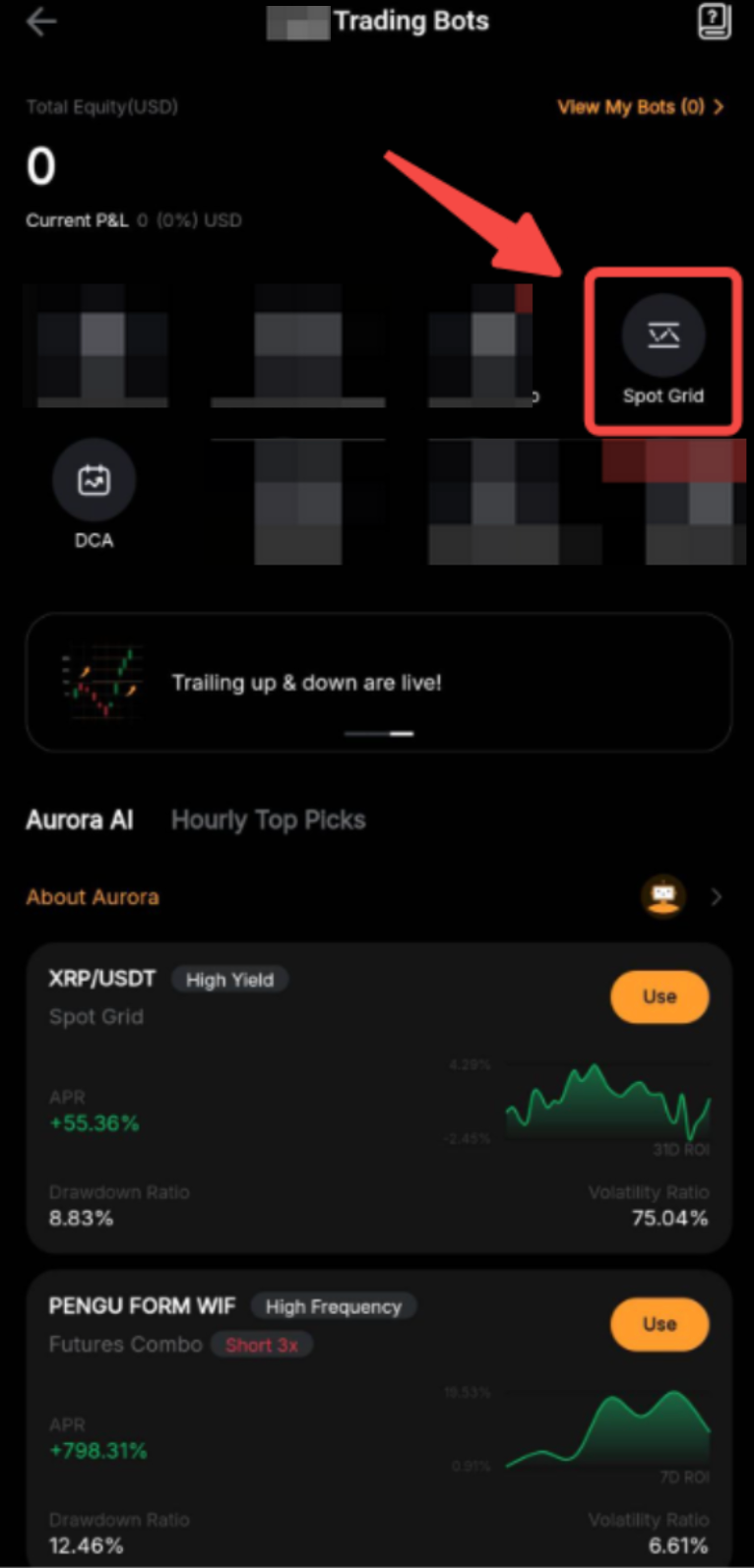The width and height of the screenshot is (754, 1568).
Task: Open View My Bots (0)
Action: pos(640,107)
